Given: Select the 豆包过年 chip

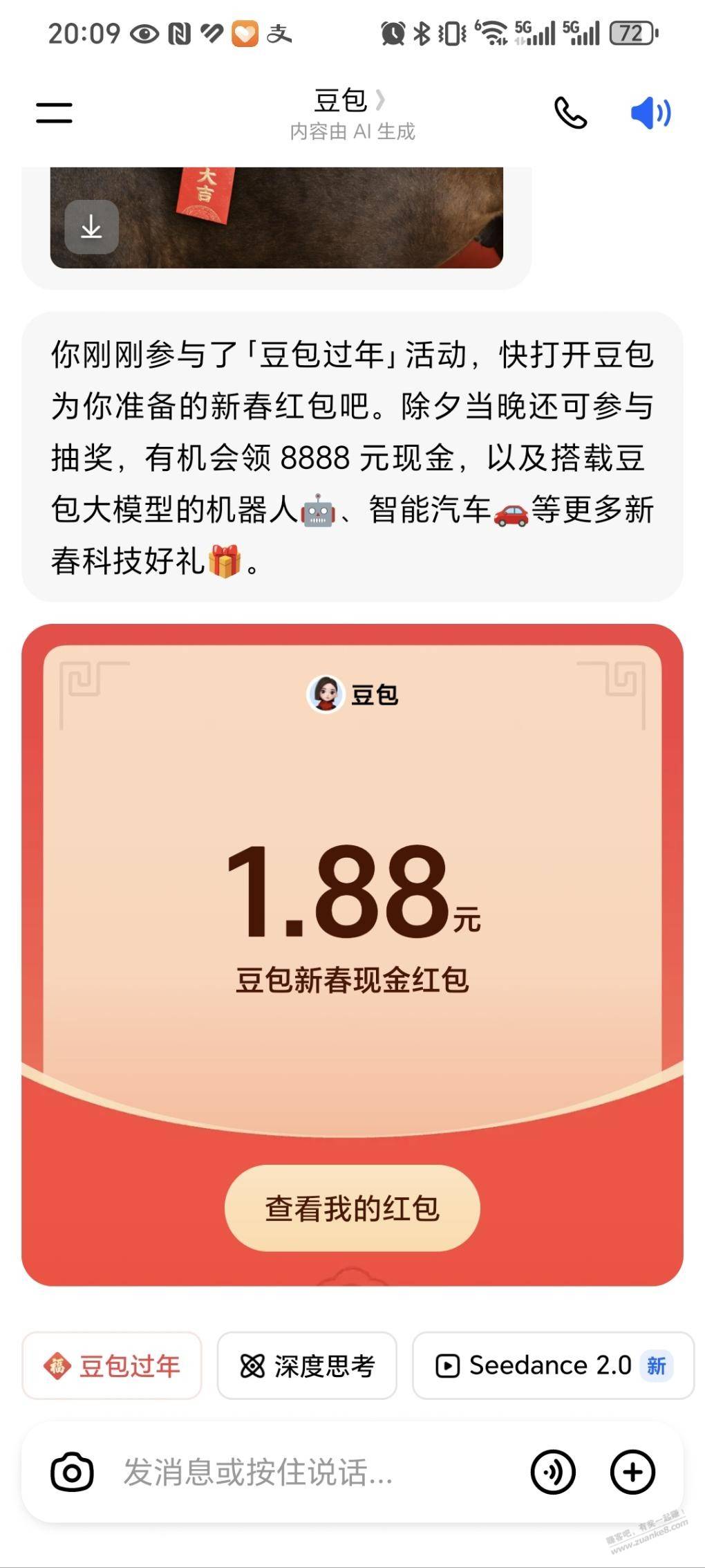Looking at the screenshot, I should (x=112, y=1365).
